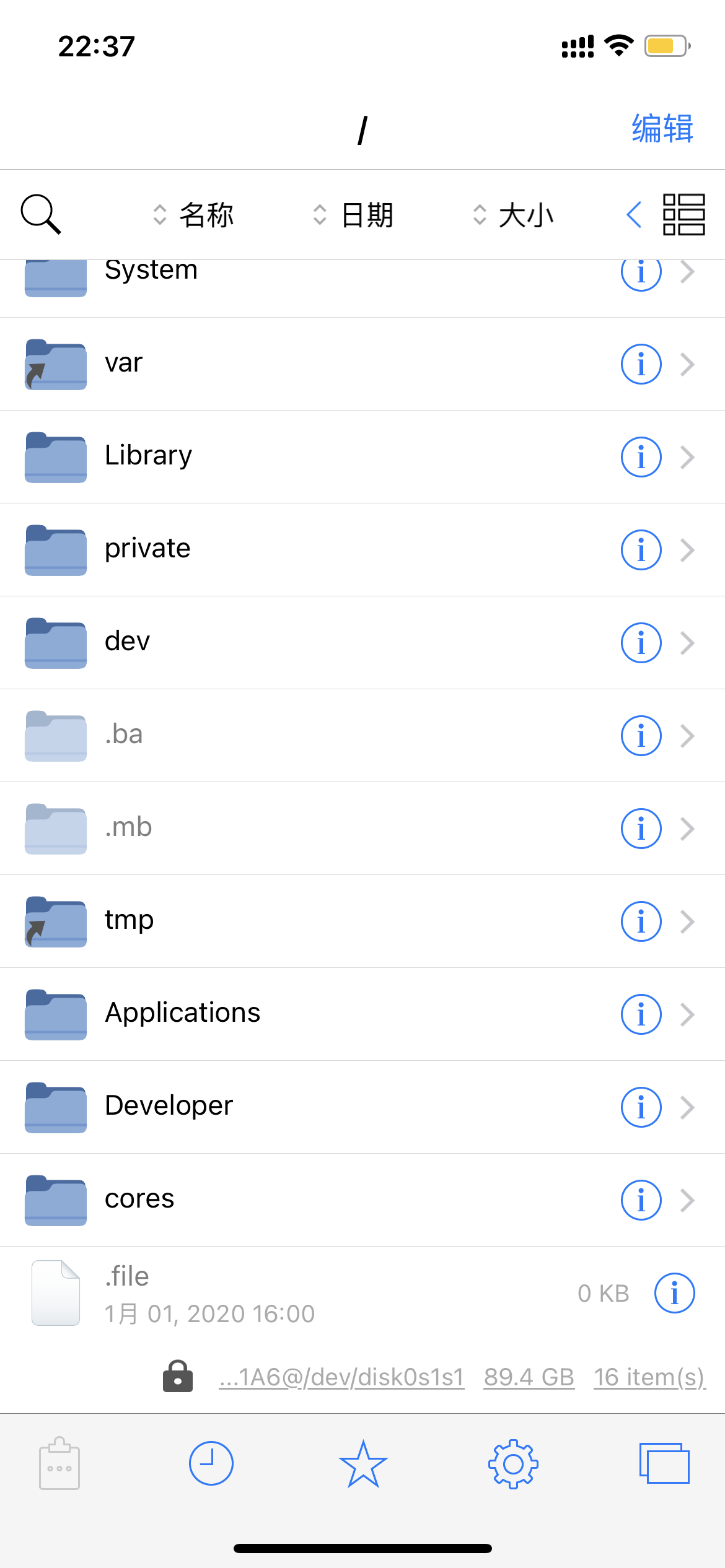Open the favorites star tab
725x1568 pixels.
click(x=363, y=1464)
